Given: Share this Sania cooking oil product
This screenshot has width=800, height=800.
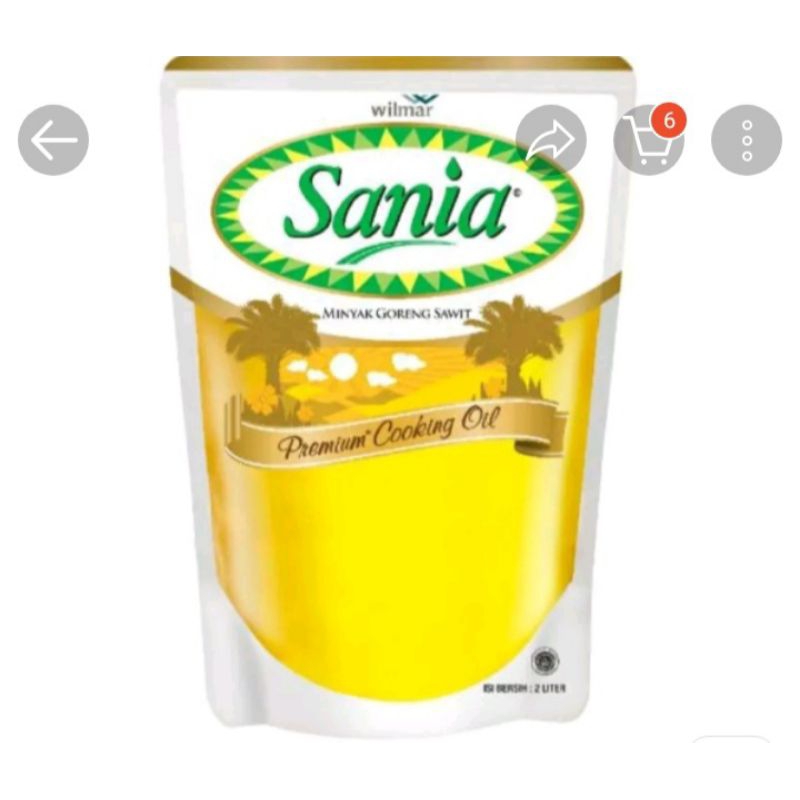Looking at the screenshot, I should [551, 140].
